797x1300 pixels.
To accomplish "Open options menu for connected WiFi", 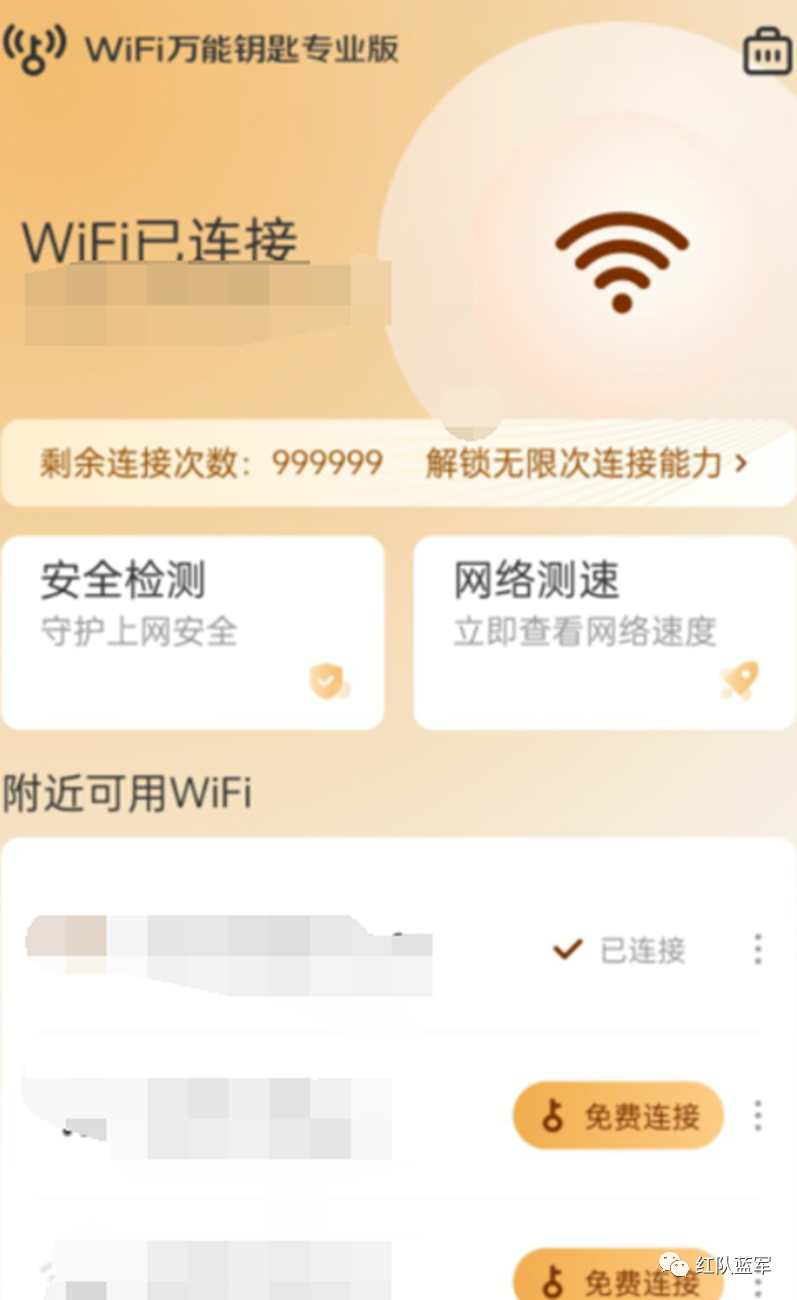I will pyautogui.click(x=760, y=948).
